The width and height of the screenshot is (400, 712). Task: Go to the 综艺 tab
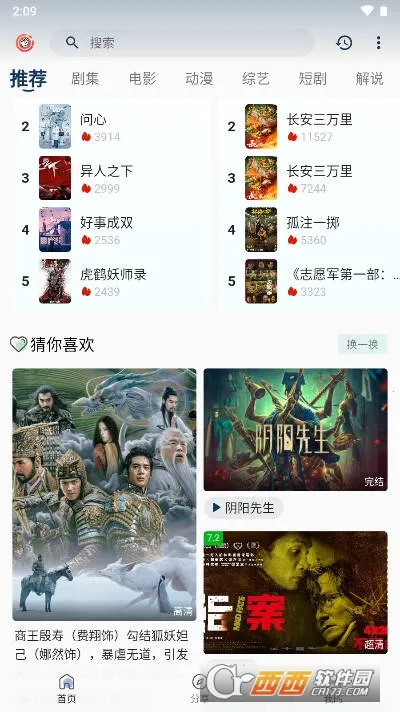click(256, 79)
